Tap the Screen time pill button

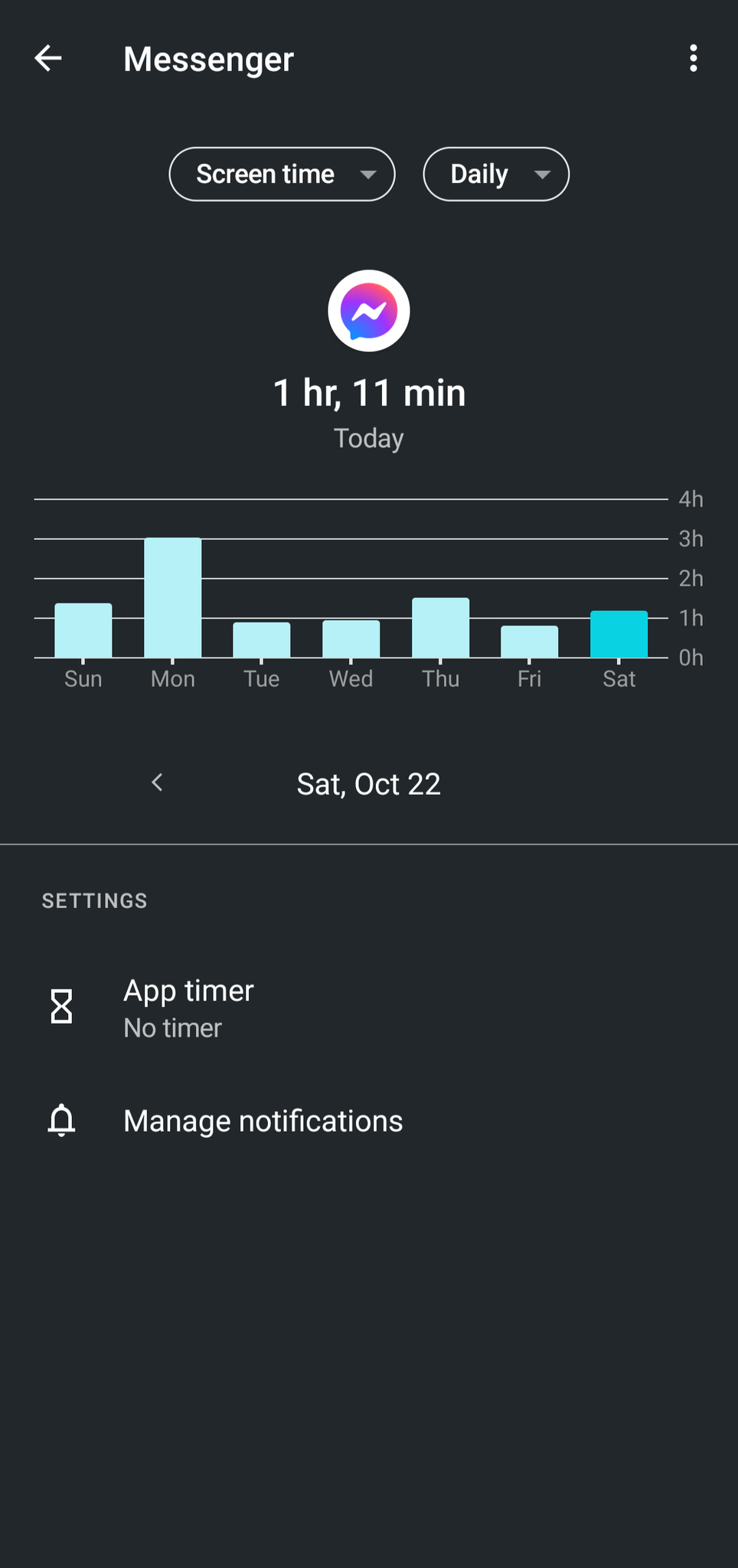pos(281,174)
